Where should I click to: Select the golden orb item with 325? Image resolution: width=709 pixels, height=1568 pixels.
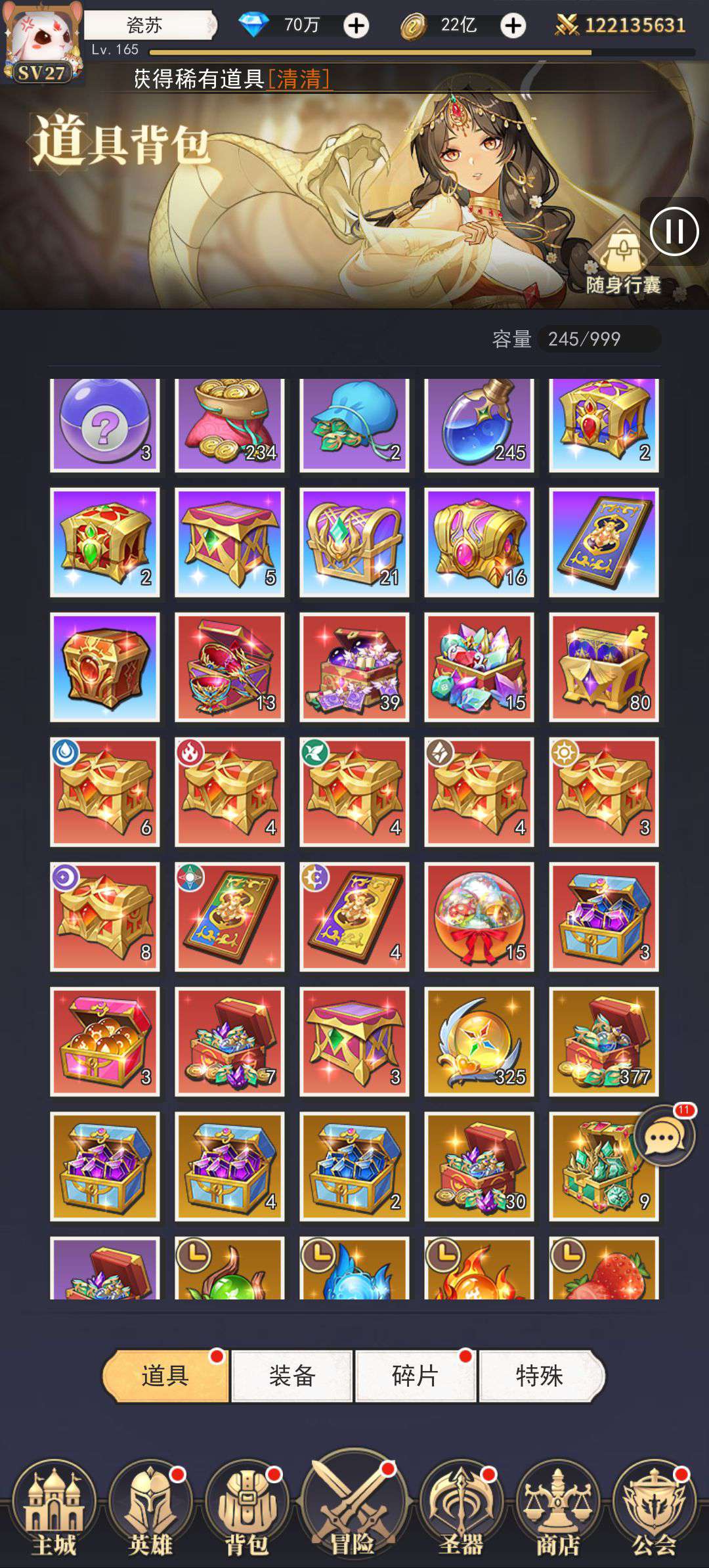tap(479, 1041)
